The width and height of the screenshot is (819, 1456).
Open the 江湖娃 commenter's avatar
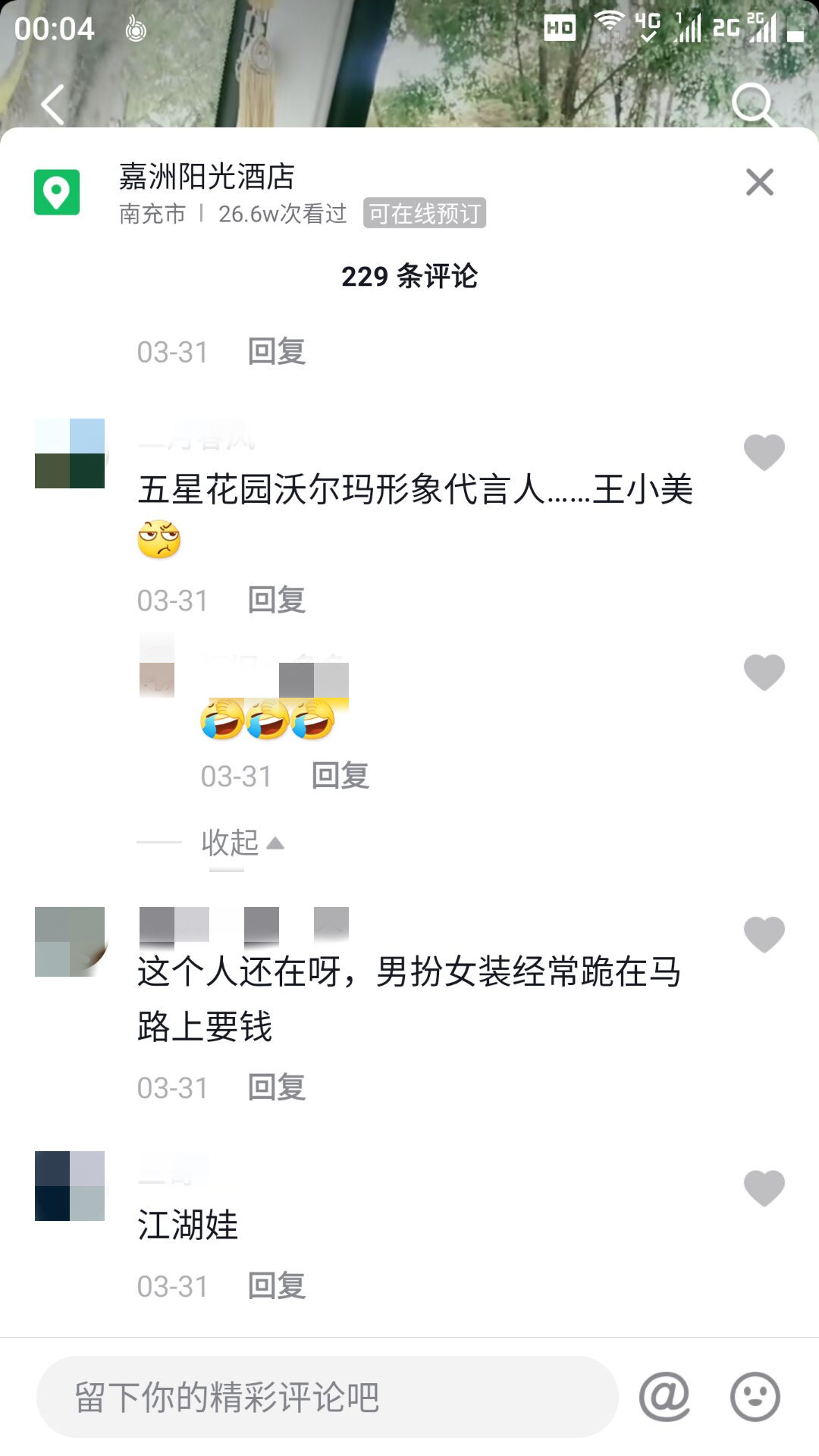70,1186
